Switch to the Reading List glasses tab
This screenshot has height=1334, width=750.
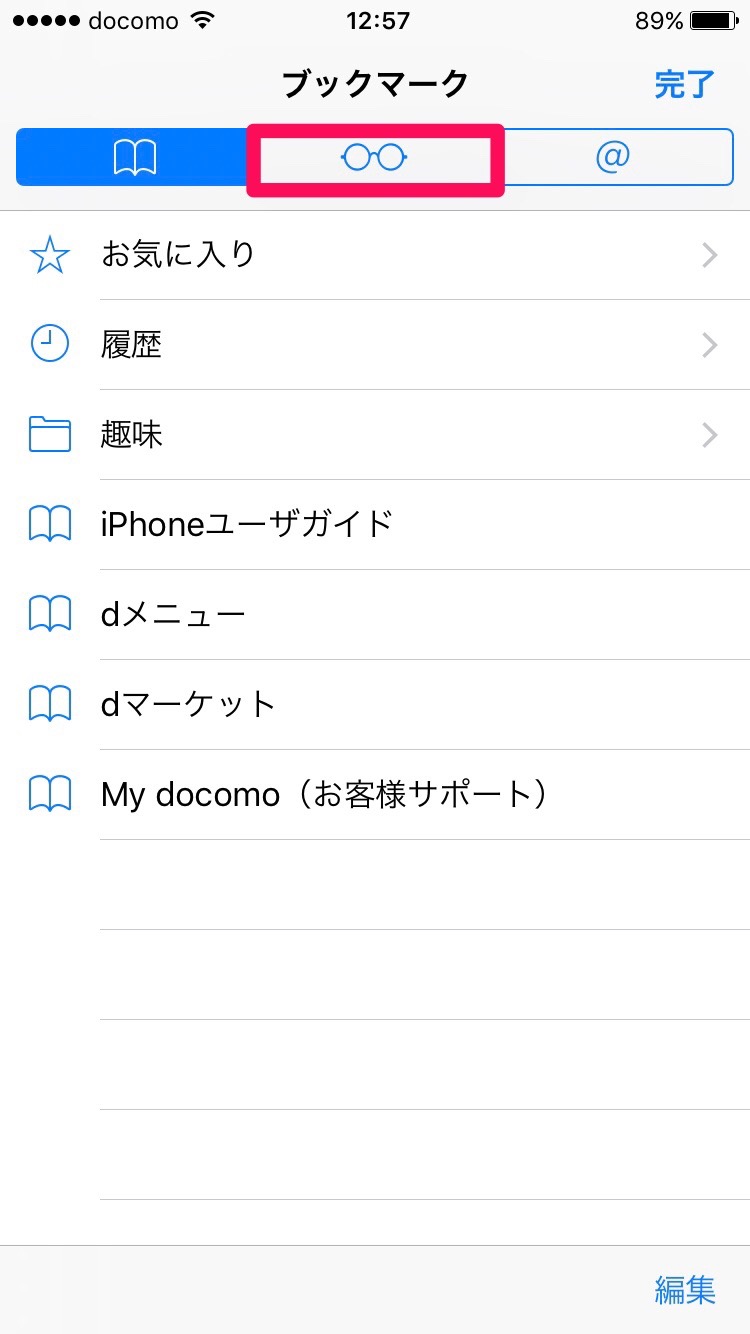(375, 157)
